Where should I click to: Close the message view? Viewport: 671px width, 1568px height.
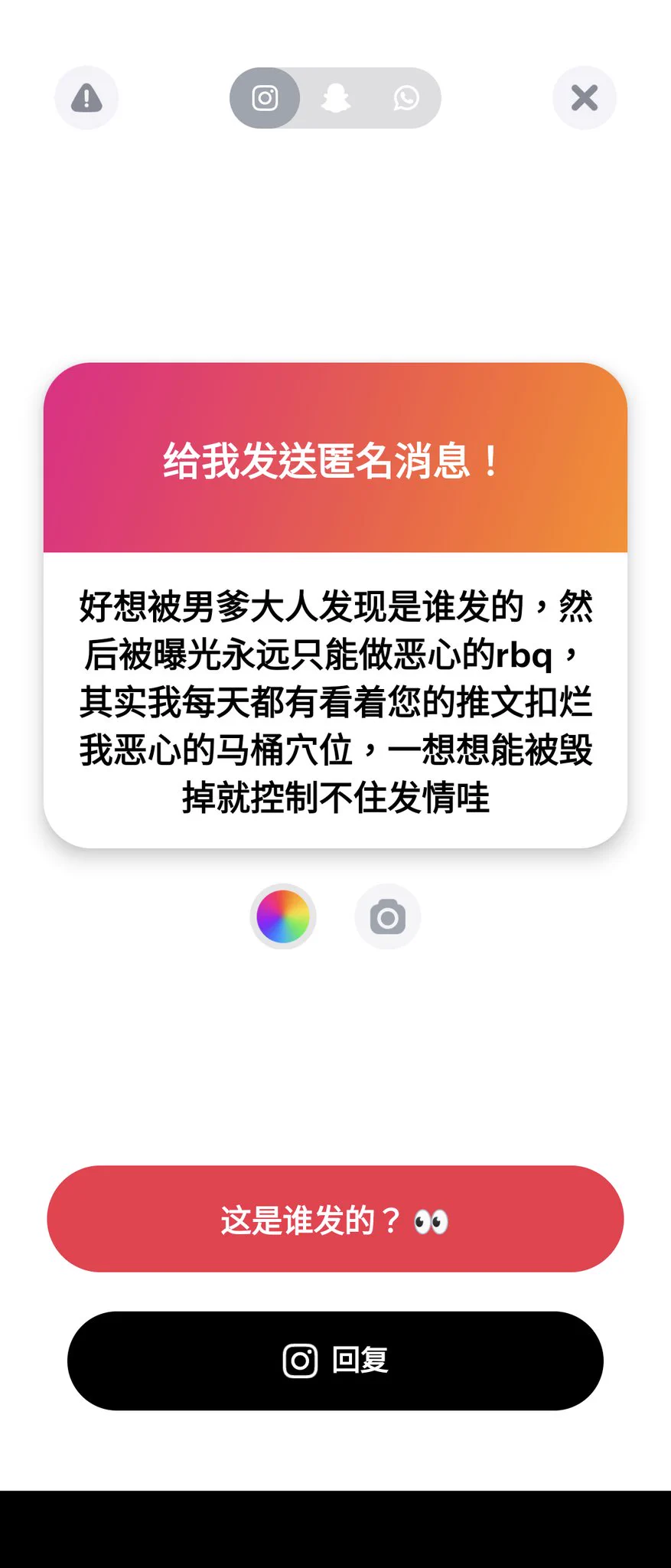coord(585,98)
